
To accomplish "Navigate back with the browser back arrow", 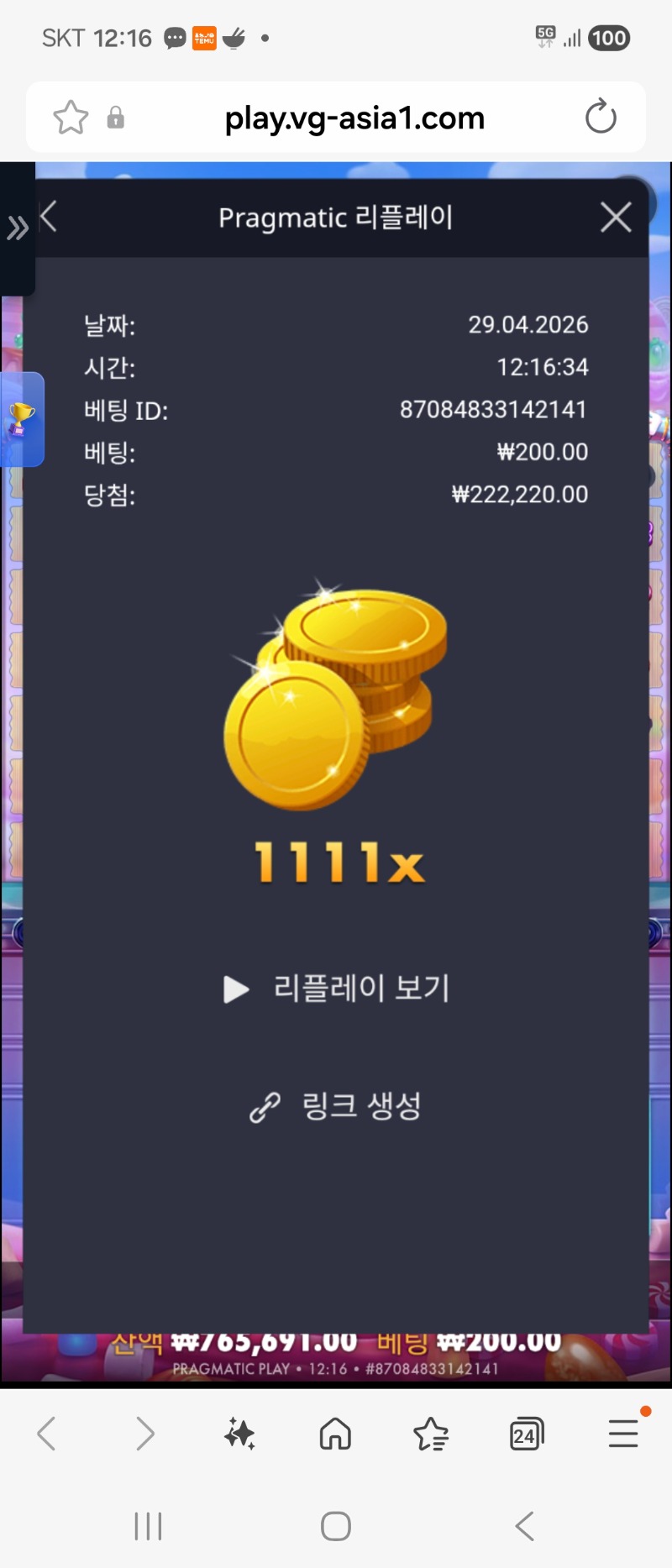I will tap(47, 1434).
